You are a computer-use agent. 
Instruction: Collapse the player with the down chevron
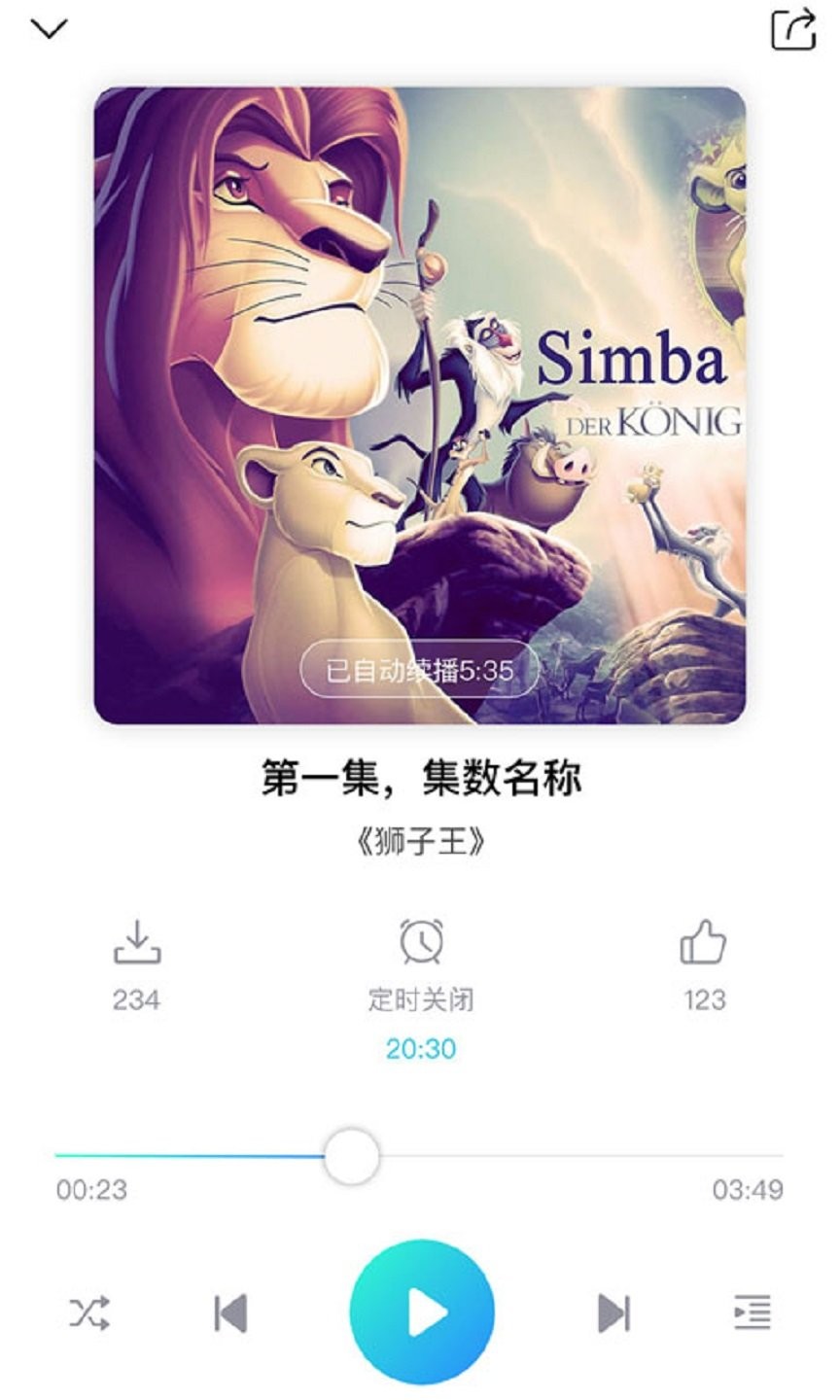[x=49, y=29]
